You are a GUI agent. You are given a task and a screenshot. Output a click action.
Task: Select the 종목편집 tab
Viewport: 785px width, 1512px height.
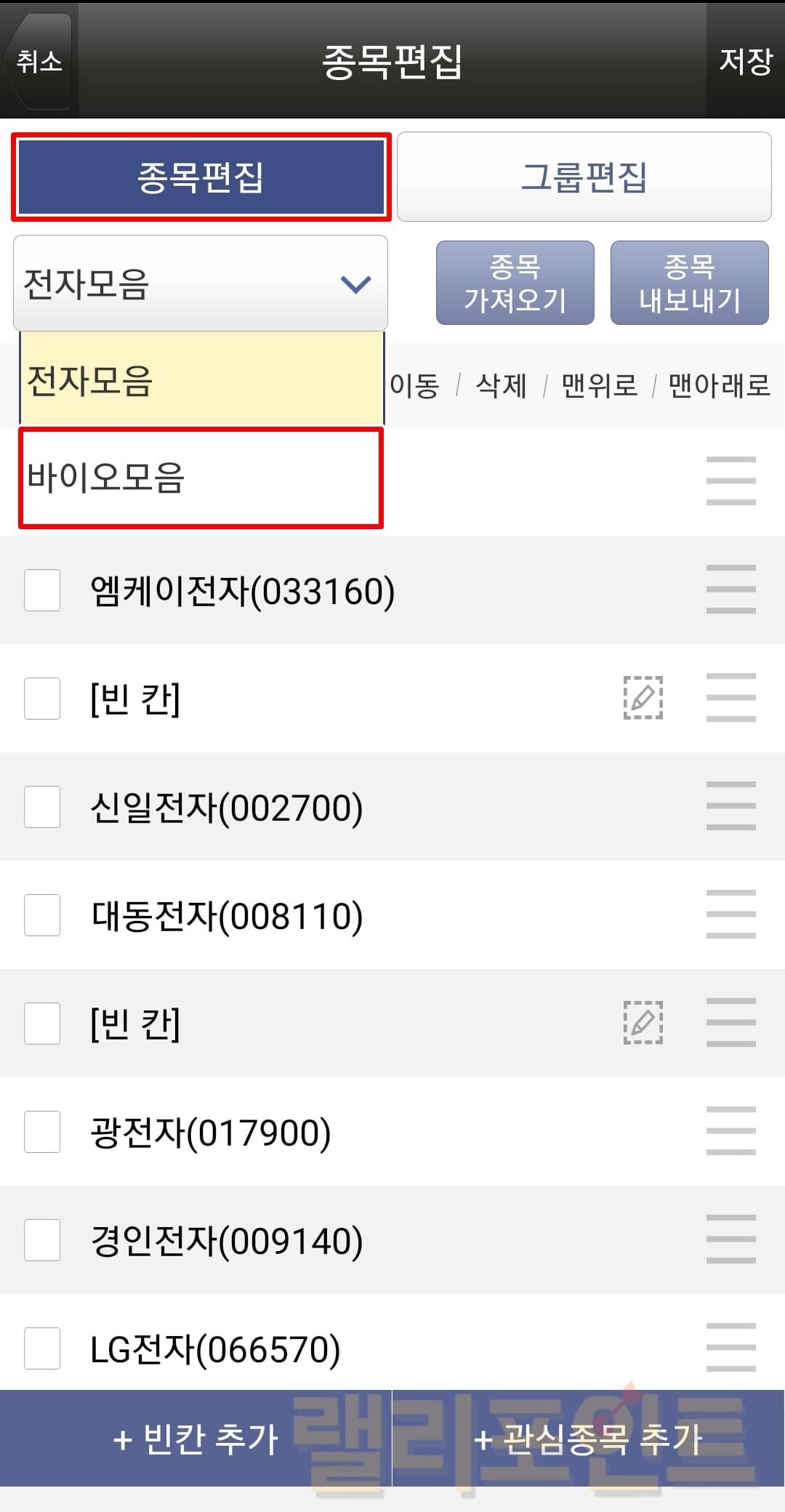click(201, 177)
